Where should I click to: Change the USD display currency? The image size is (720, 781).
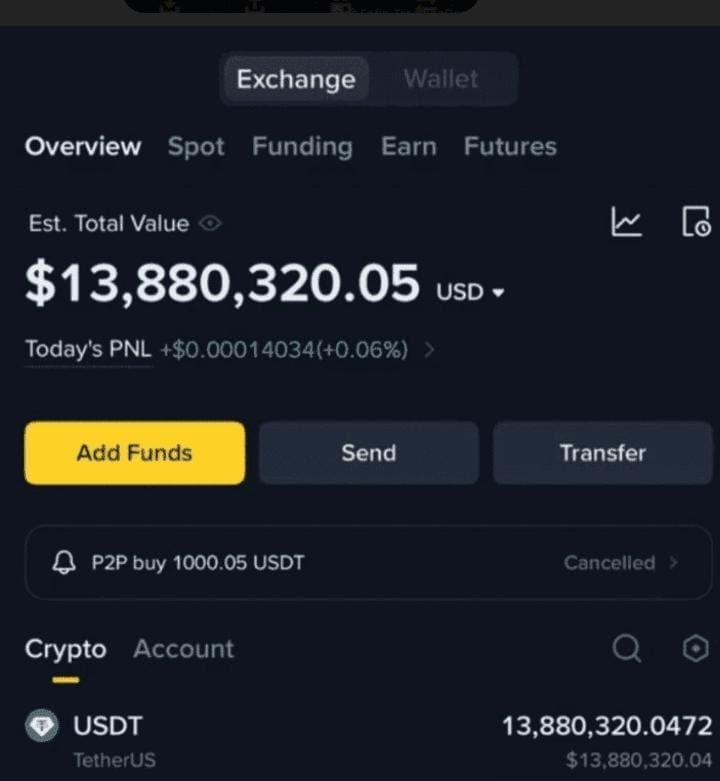coord(471,292)
